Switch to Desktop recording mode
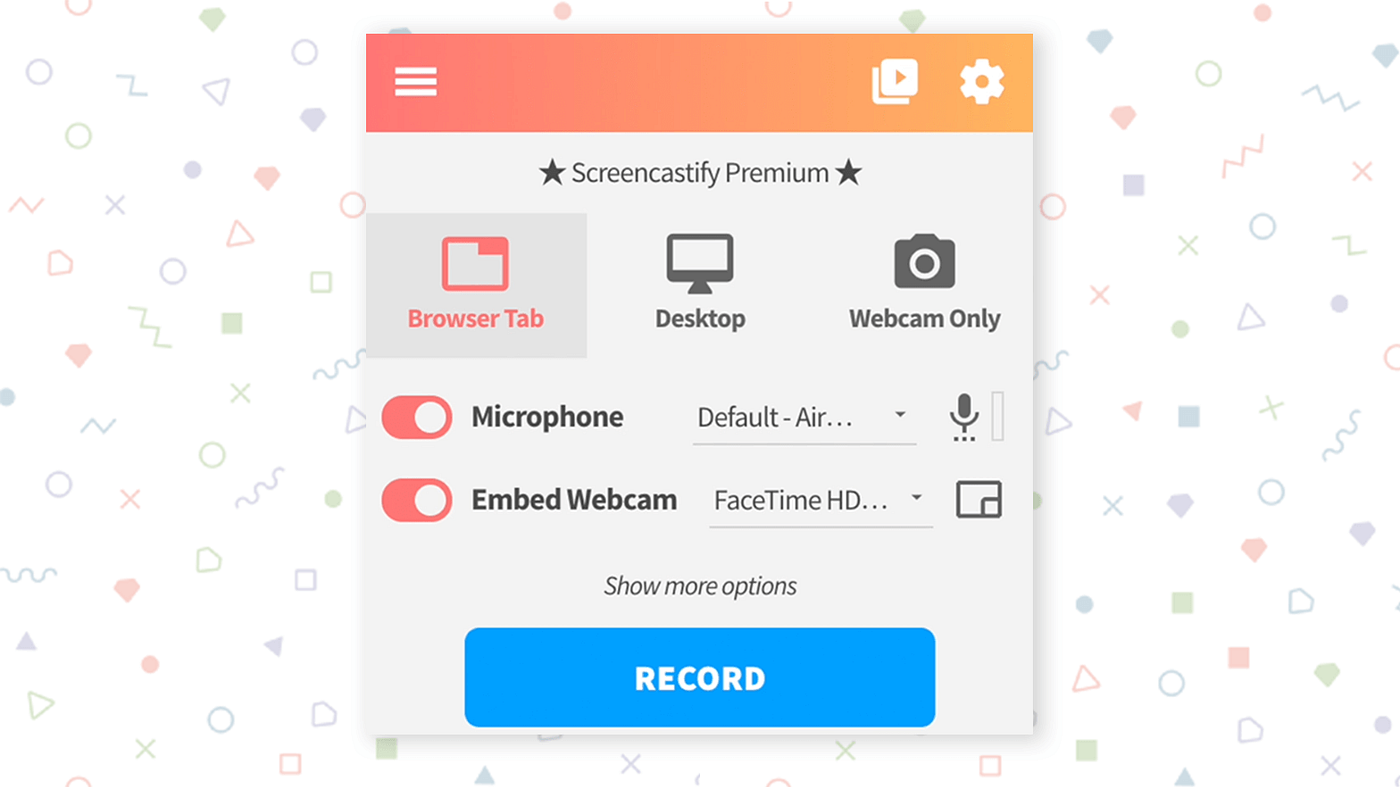The width and height of the screenshot is (1400, 787). (700, 285)
